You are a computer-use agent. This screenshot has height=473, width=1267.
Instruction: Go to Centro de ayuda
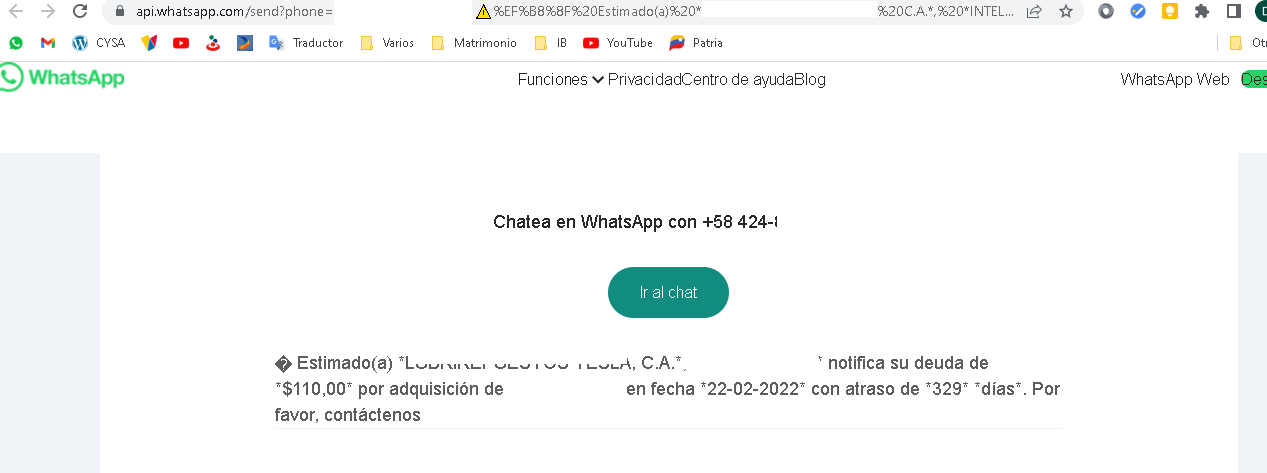tap(737, 80)
